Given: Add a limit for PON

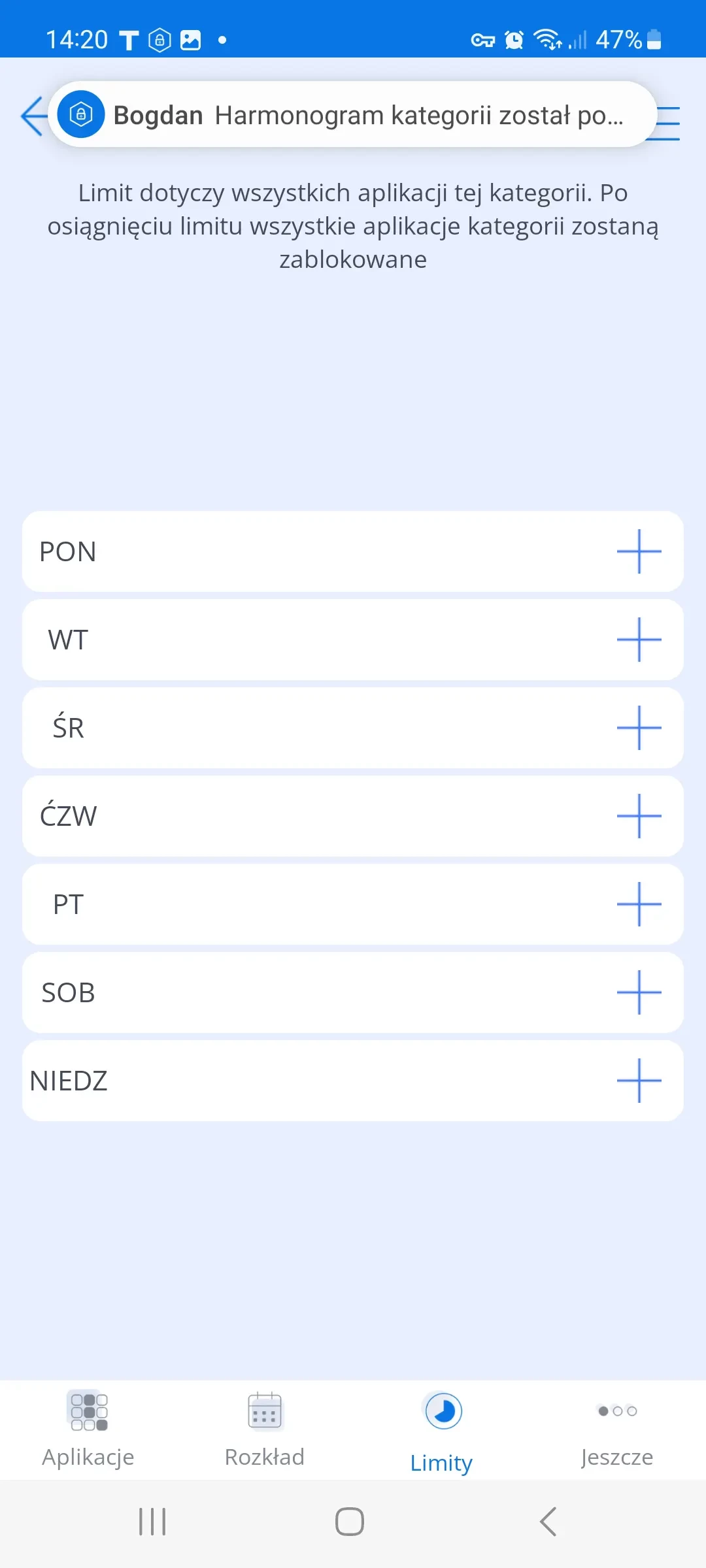Looking at the screenshot, I should pos(639,551).
